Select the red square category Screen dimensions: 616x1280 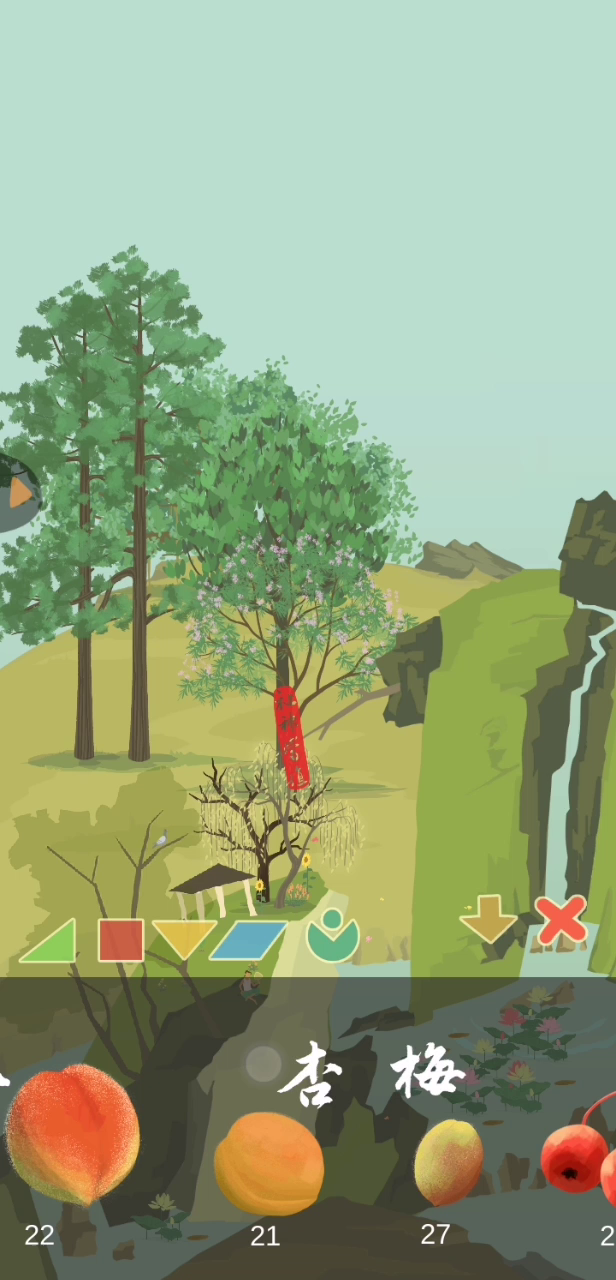pyautogui.click(x=120, y=940)
